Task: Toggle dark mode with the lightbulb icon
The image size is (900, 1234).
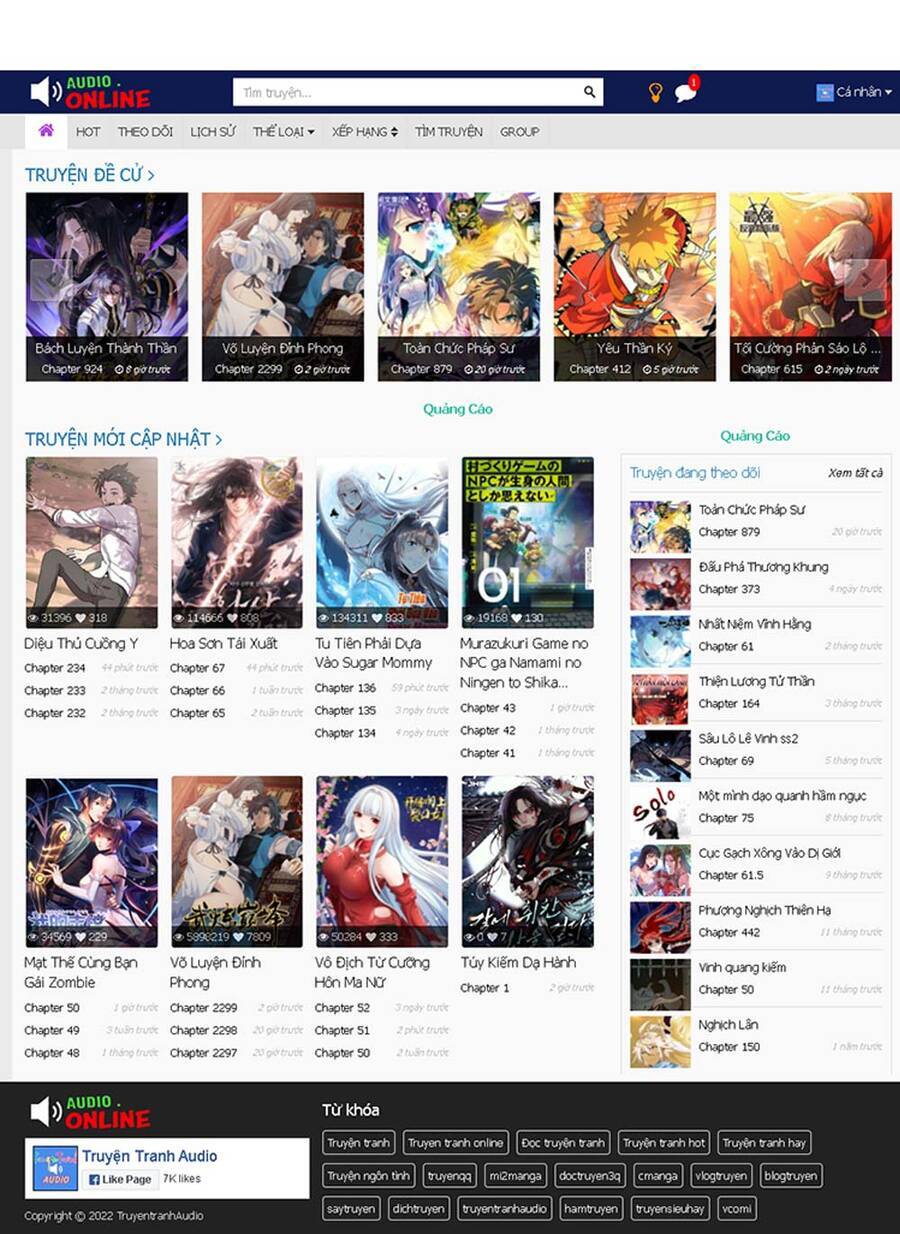Action: (655, 94)
